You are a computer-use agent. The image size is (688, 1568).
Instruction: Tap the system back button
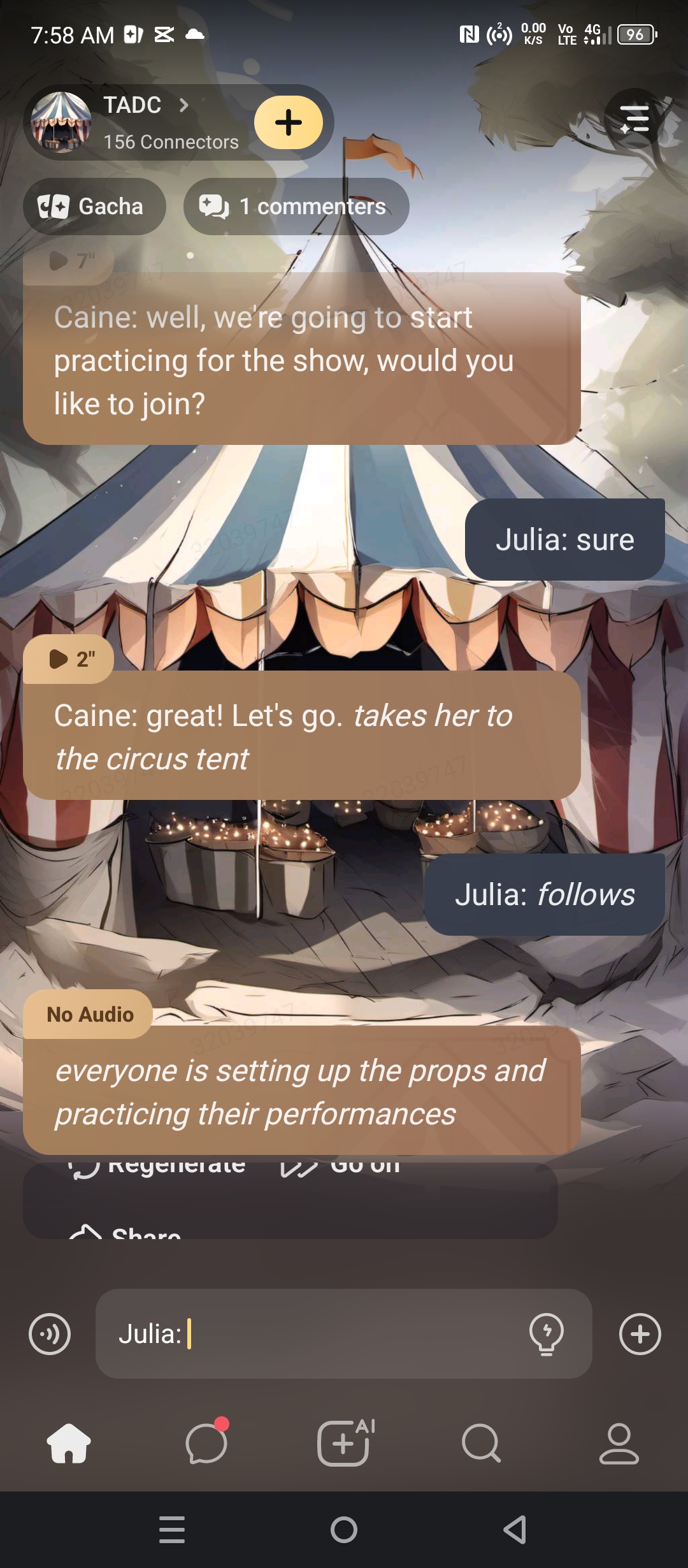click(515, 1530)
